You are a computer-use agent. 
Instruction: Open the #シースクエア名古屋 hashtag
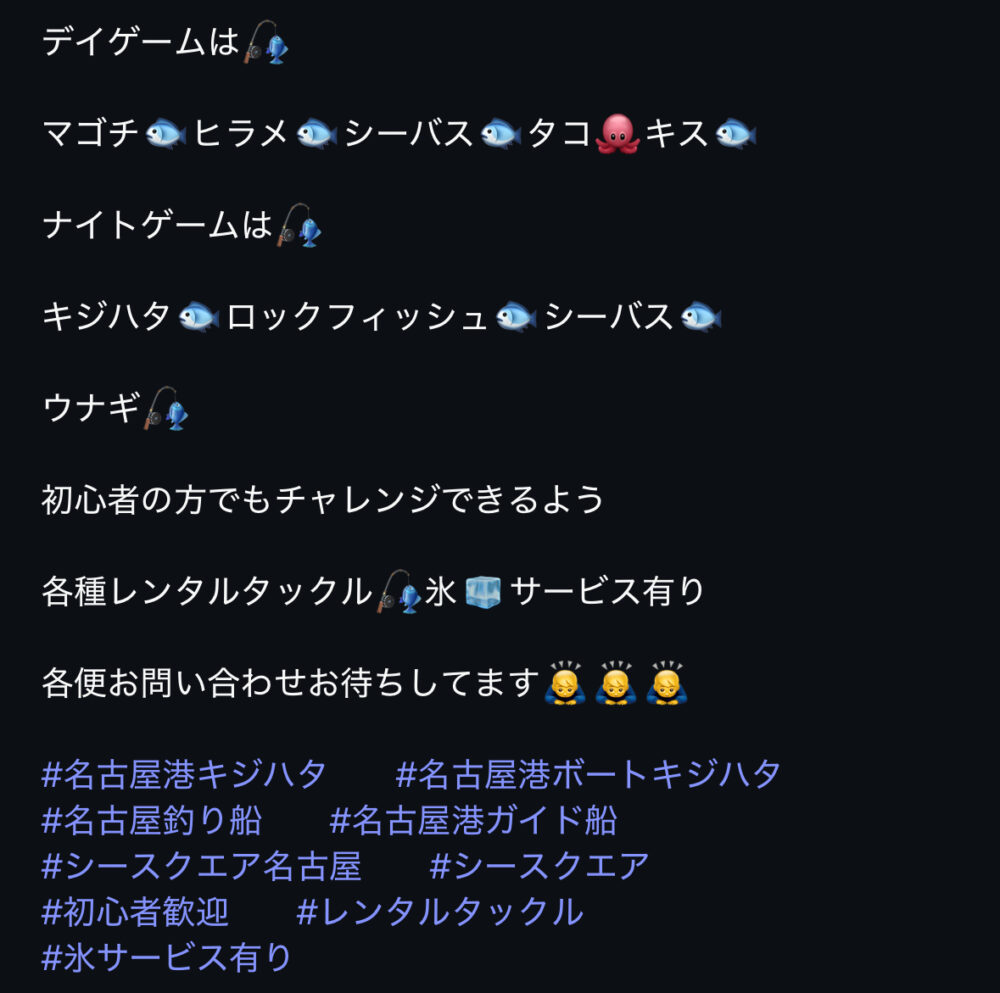201,866
